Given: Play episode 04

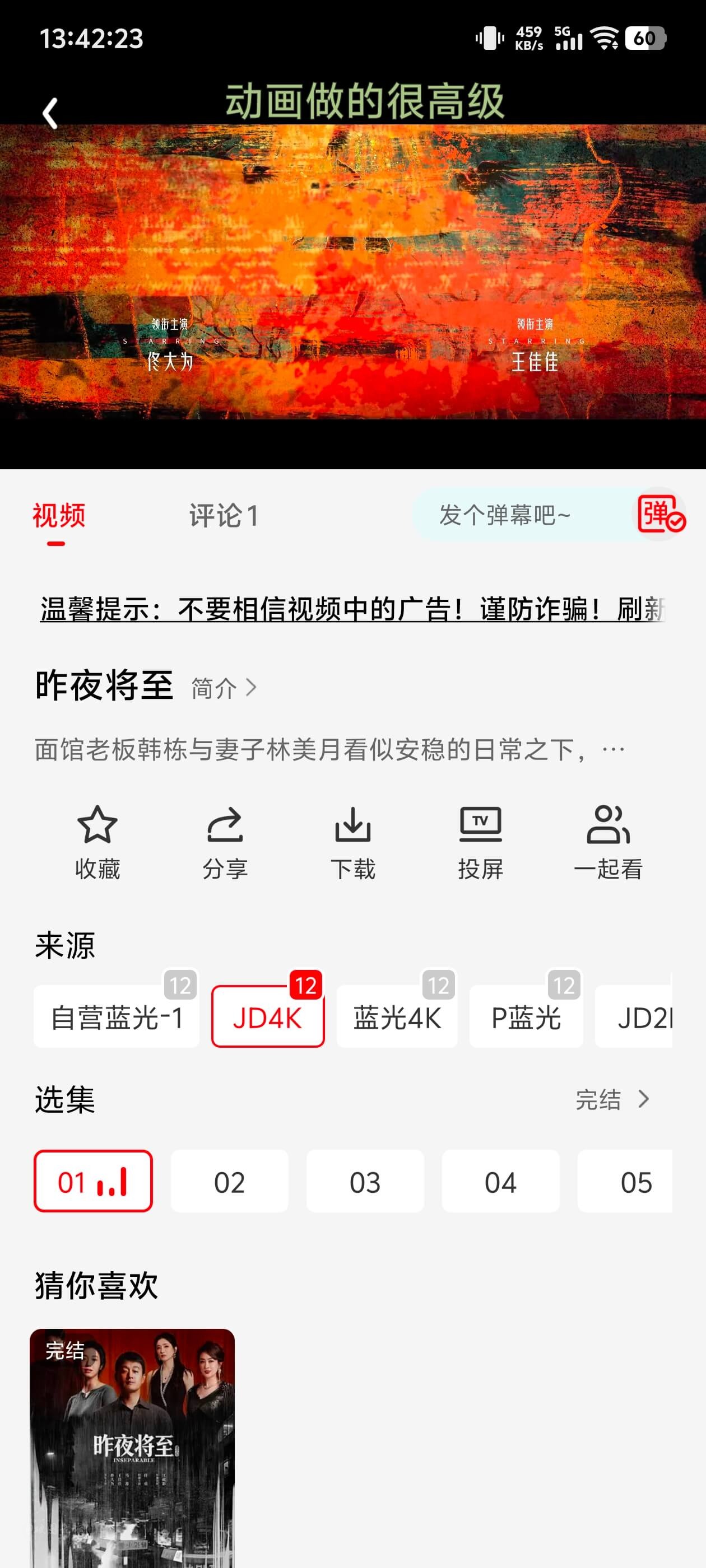Looking at the screenshot, I should (501, 1181).
